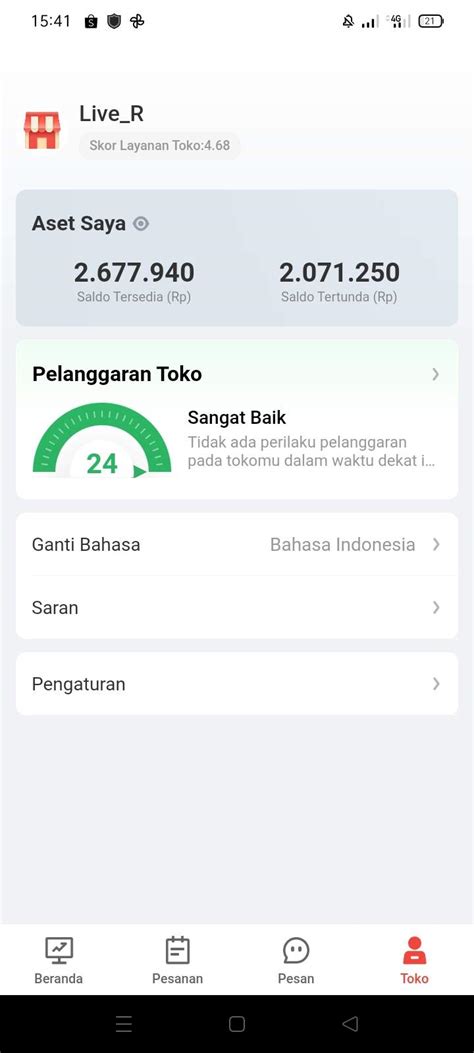This screenshot has width=474, height=1053.
Task: Open Pengaturan settings
Action: [237, 684]
